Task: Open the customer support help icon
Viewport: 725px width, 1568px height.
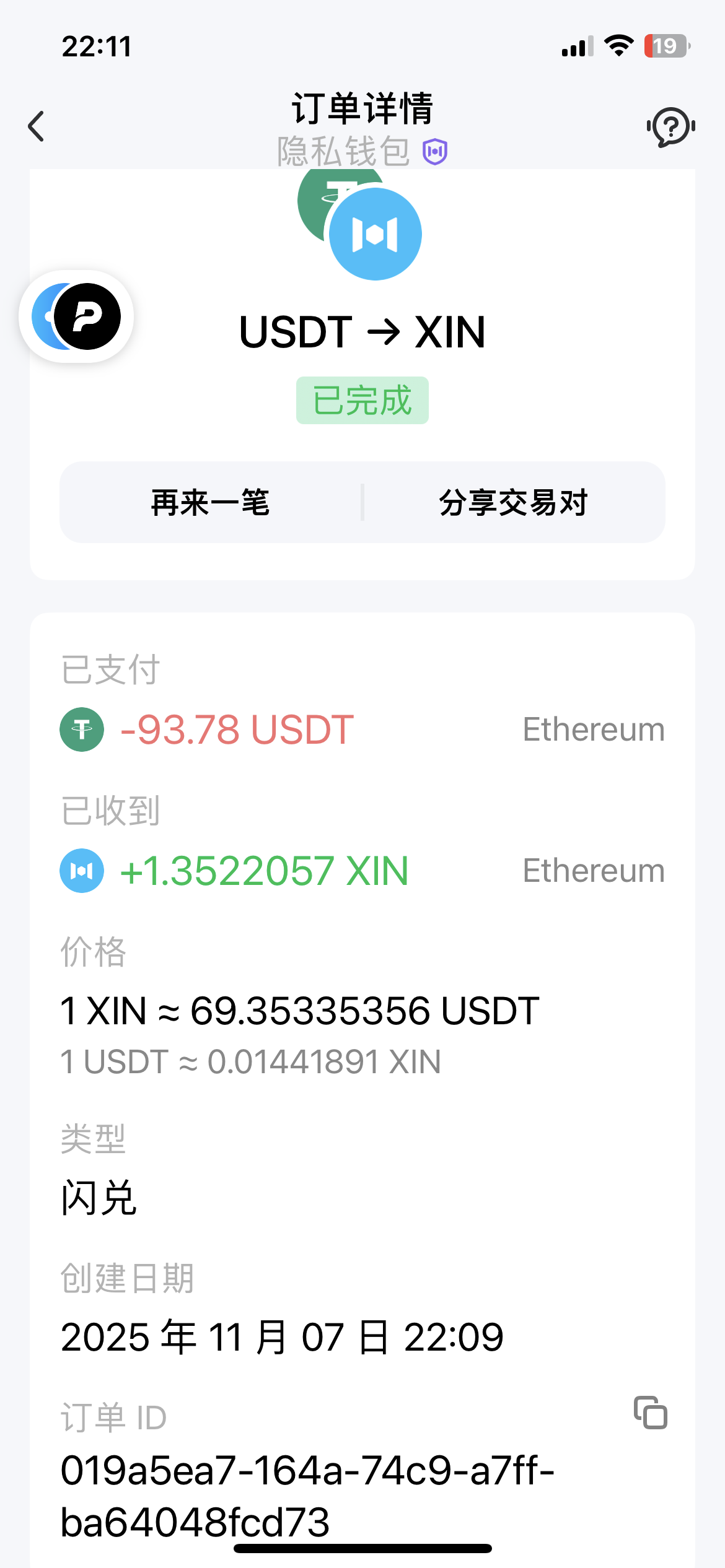Action: coord(670,126)
